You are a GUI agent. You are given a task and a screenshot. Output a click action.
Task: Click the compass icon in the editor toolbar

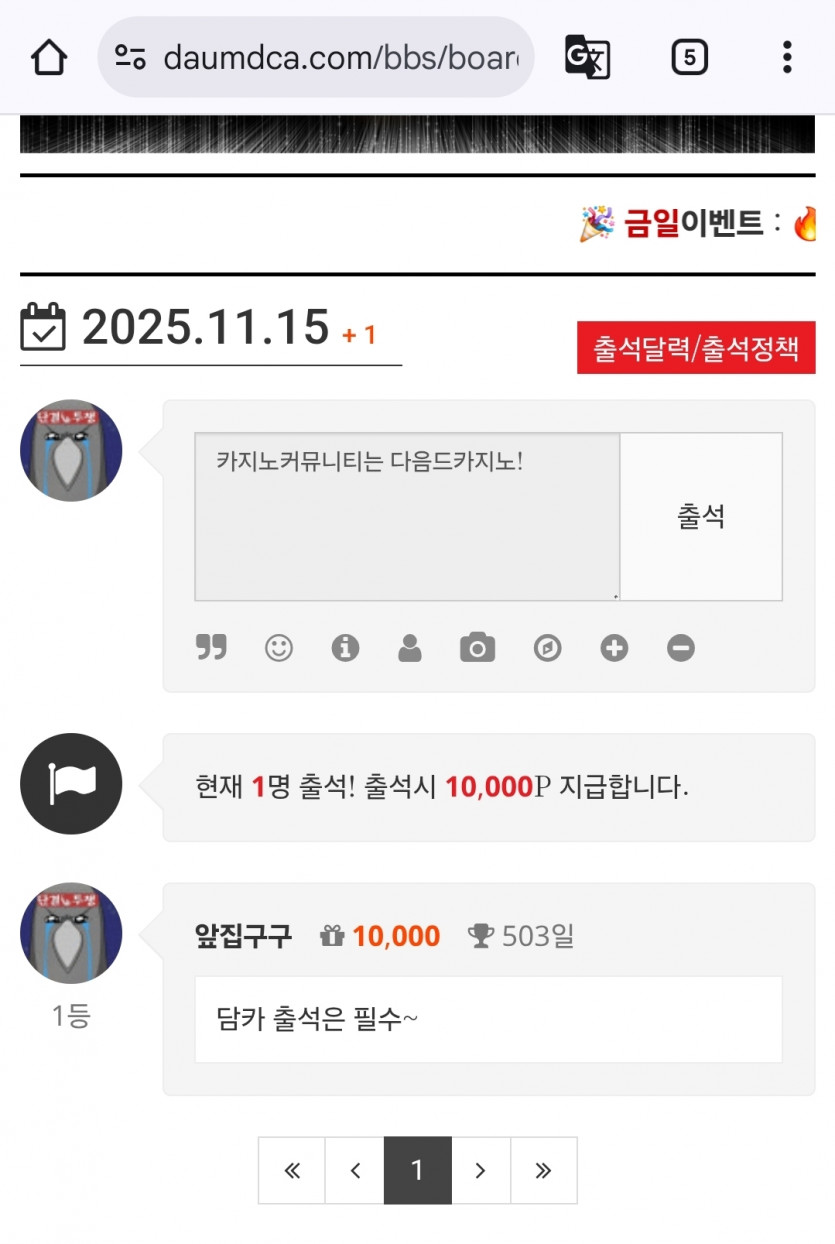[x=546, y=648]
